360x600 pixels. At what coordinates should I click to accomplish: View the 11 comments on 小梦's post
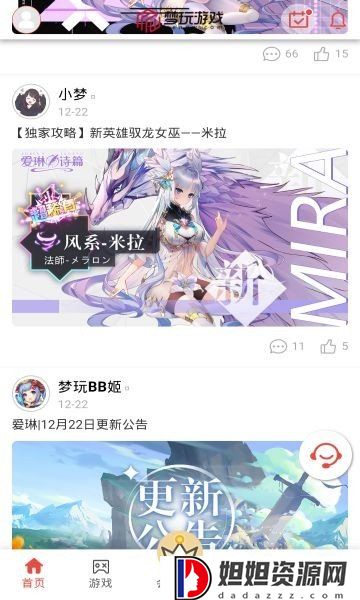[x=287, y=347]
